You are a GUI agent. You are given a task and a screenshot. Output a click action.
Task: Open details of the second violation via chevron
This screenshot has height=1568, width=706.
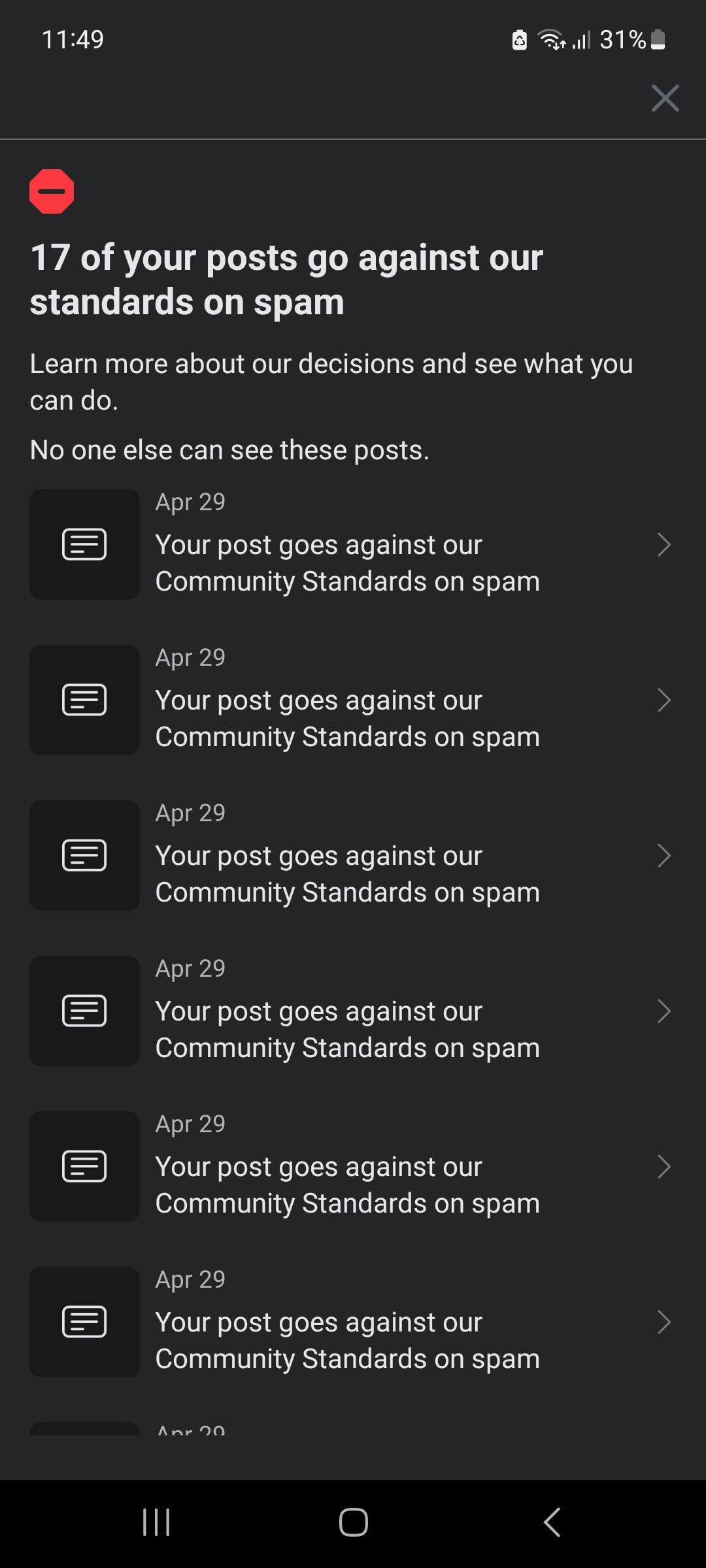point(664,700)
